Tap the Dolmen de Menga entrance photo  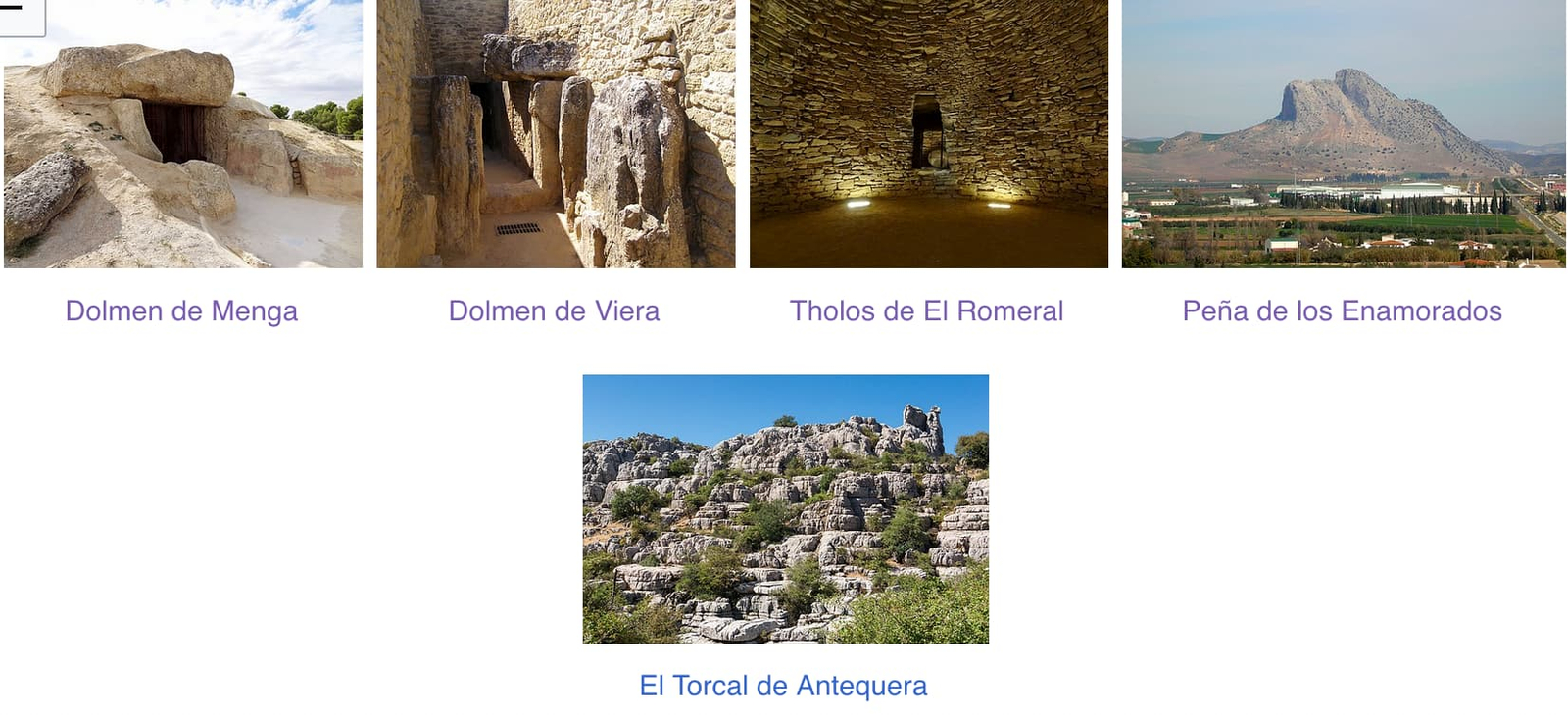[x=183, y=133]
